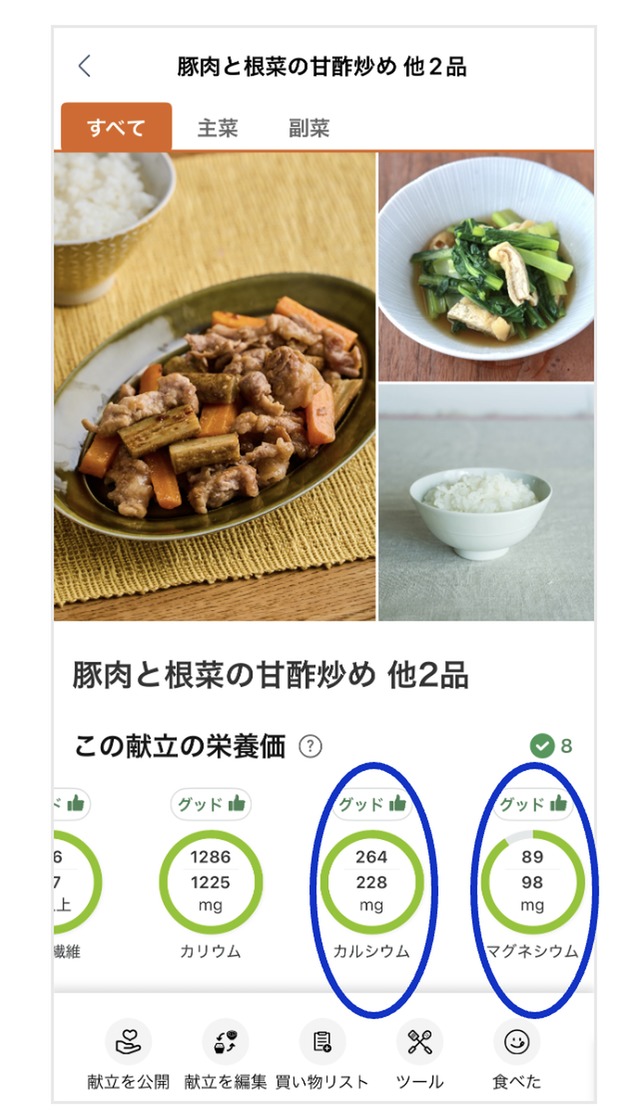Tap 献立を公開 to publish menu
Image resolution: width=637 pixels, height=1120 pixels.
[x=129, y=1055]
